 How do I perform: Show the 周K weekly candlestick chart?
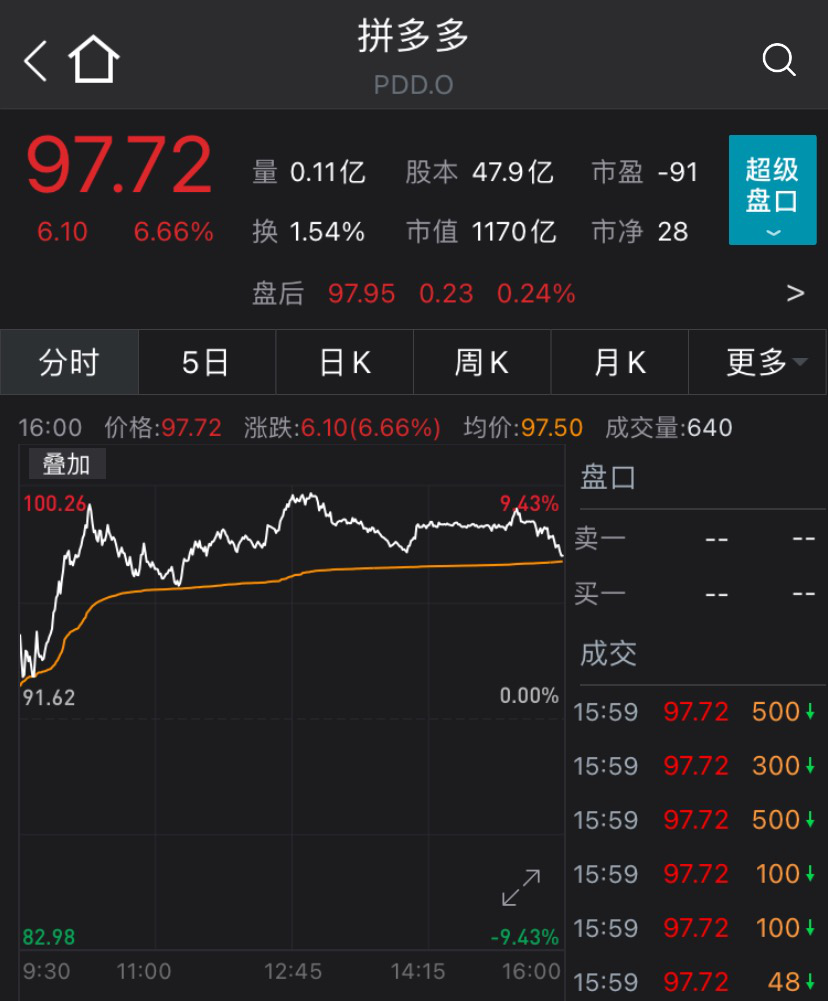tap(481, 362)
